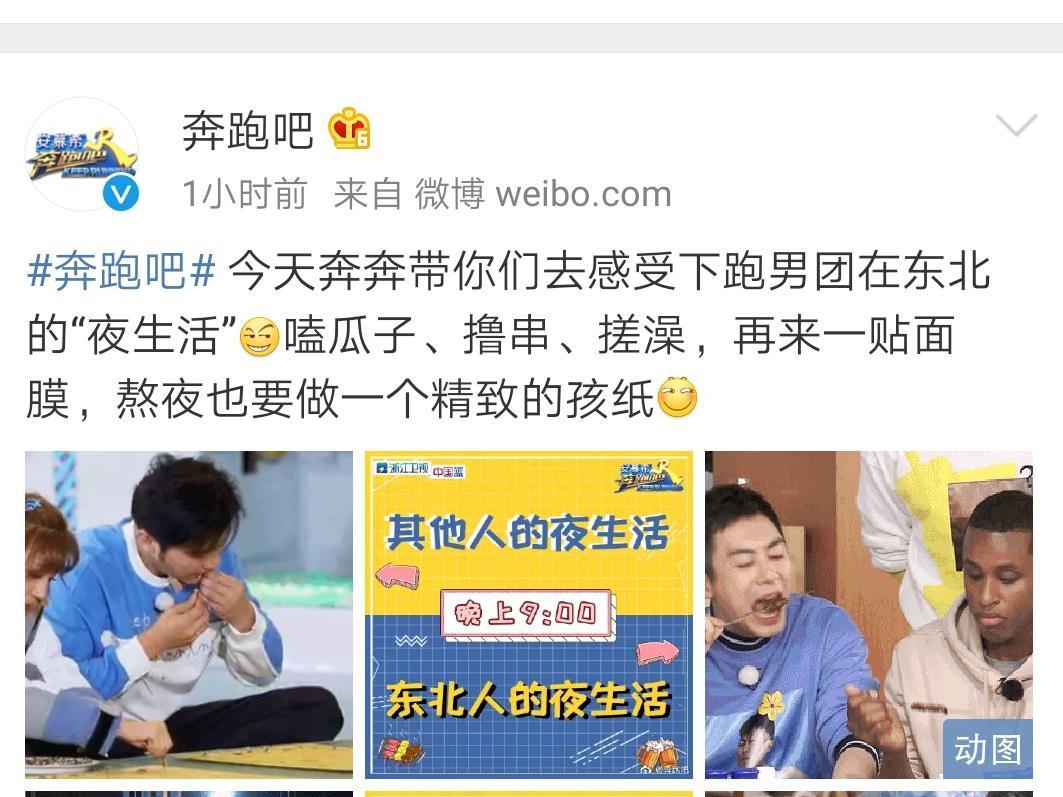Play the 动图 GIF of man eating skewers
1063x797 pixels.
(x=868, y=614)
